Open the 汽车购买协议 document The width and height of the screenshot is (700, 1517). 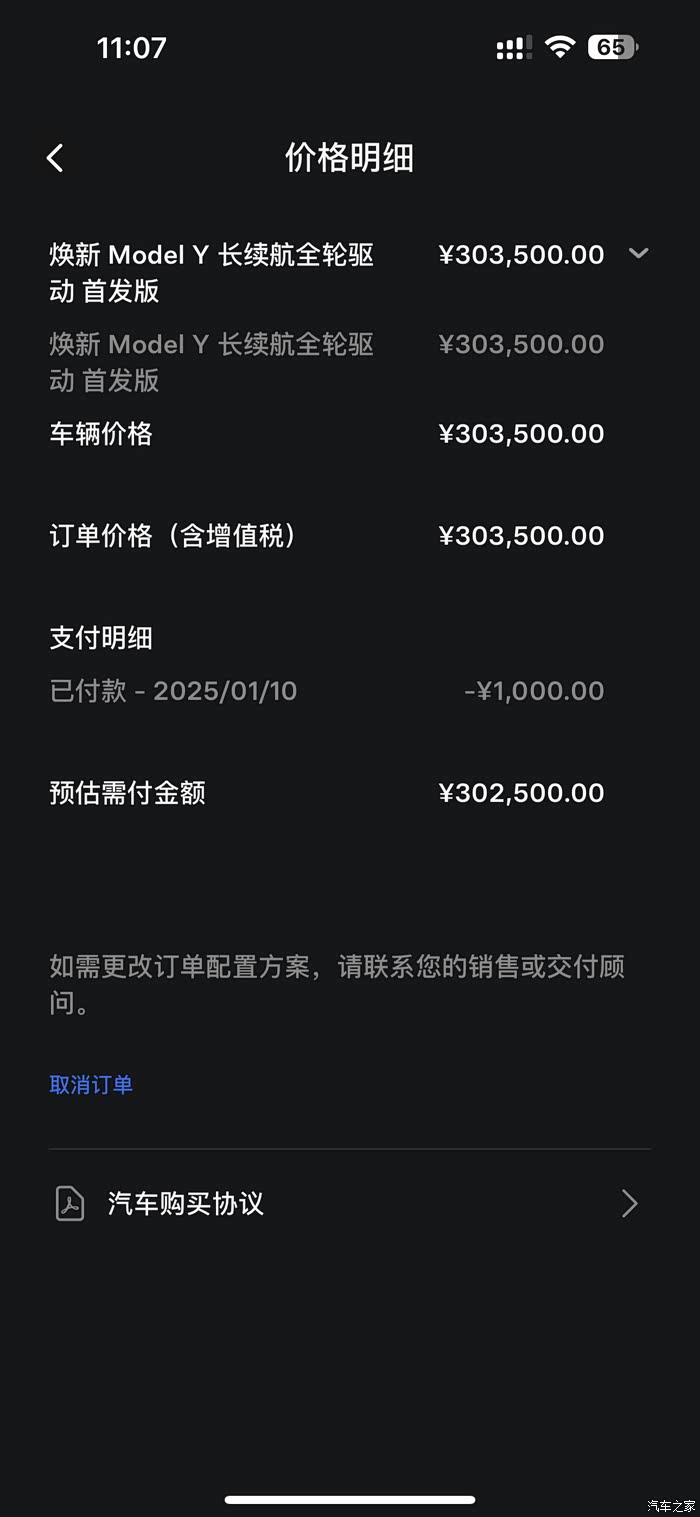tap(349, 1203)
